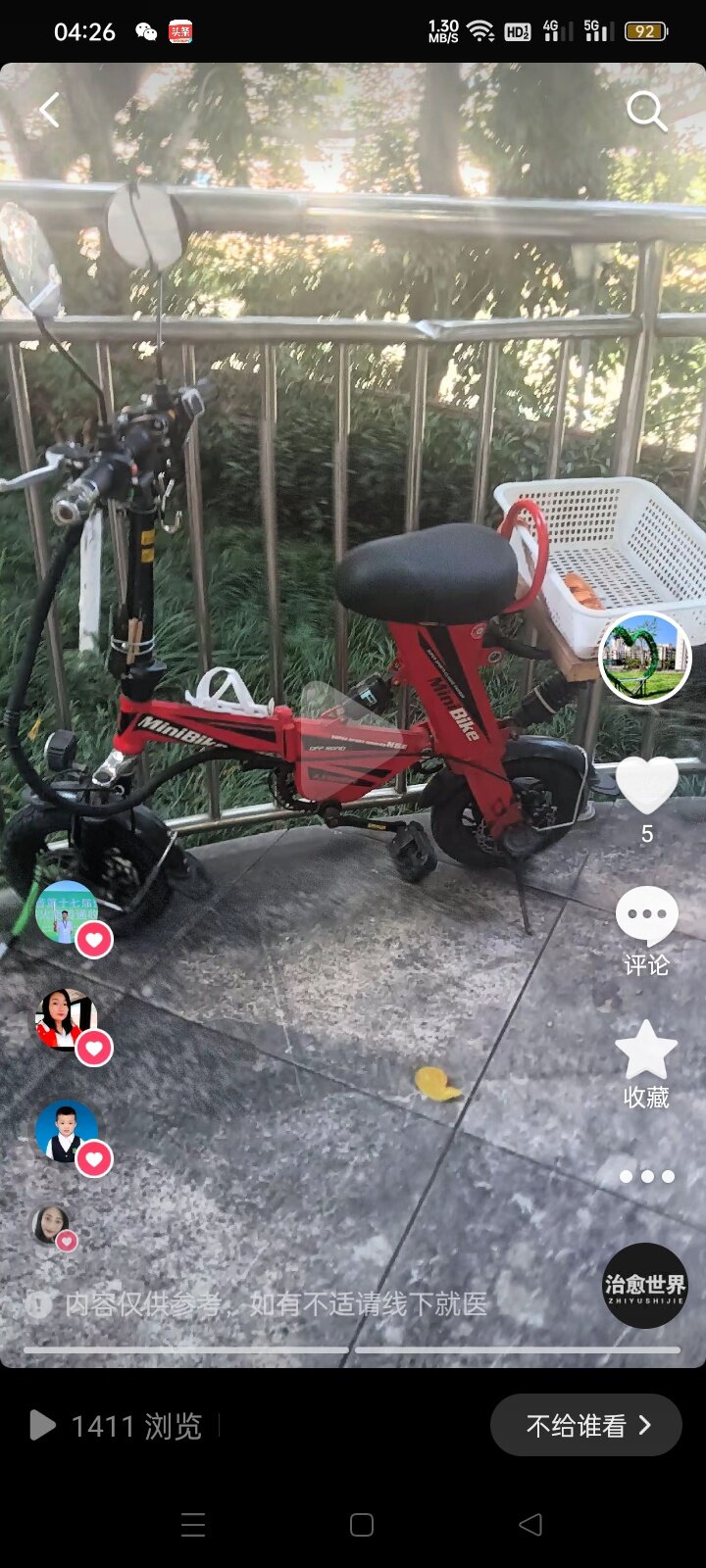The height and width of the screenshot is (1568, 706).
Task: Open search with the magnifier icon
Action: click(646, 111)
